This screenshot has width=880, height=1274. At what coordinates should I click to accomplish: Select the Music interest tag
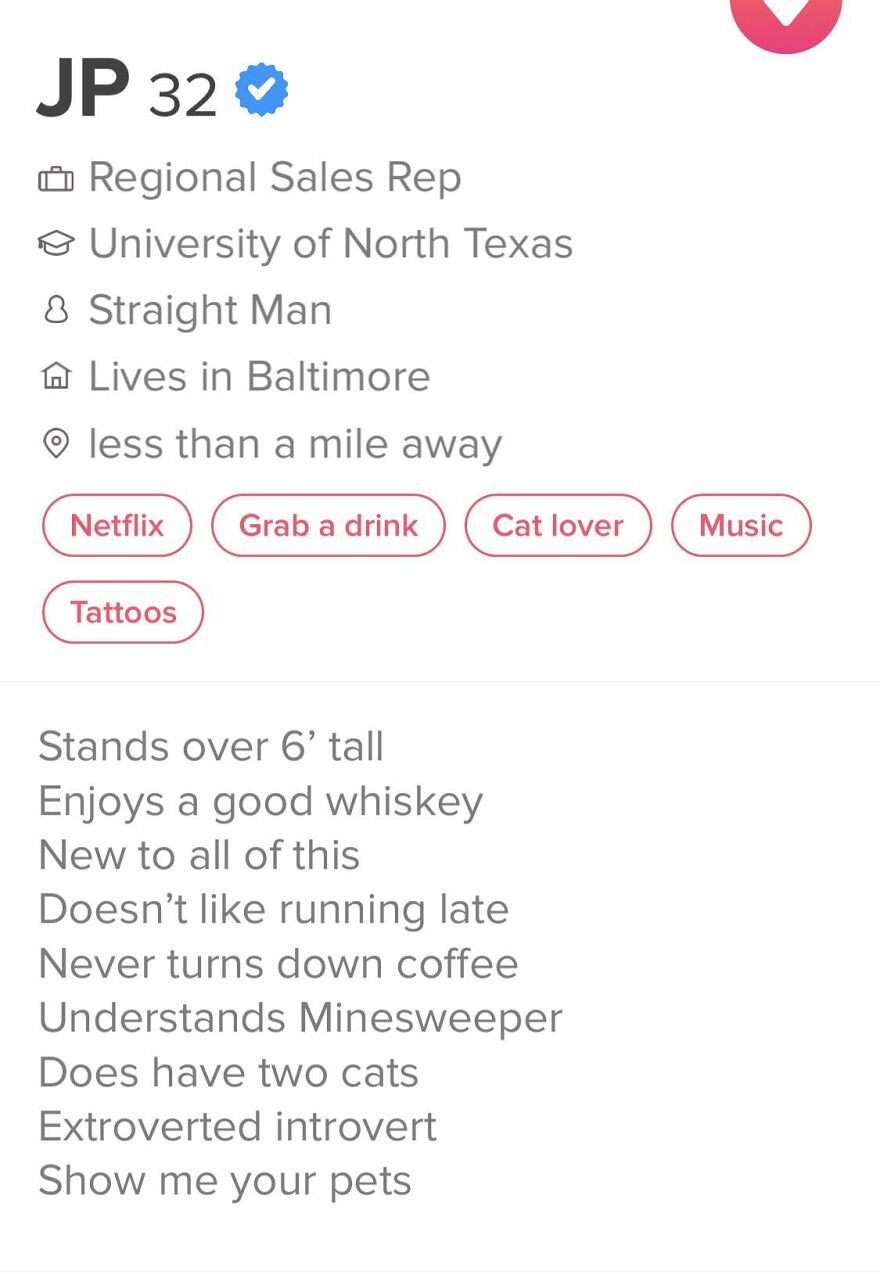click(741, 525)
